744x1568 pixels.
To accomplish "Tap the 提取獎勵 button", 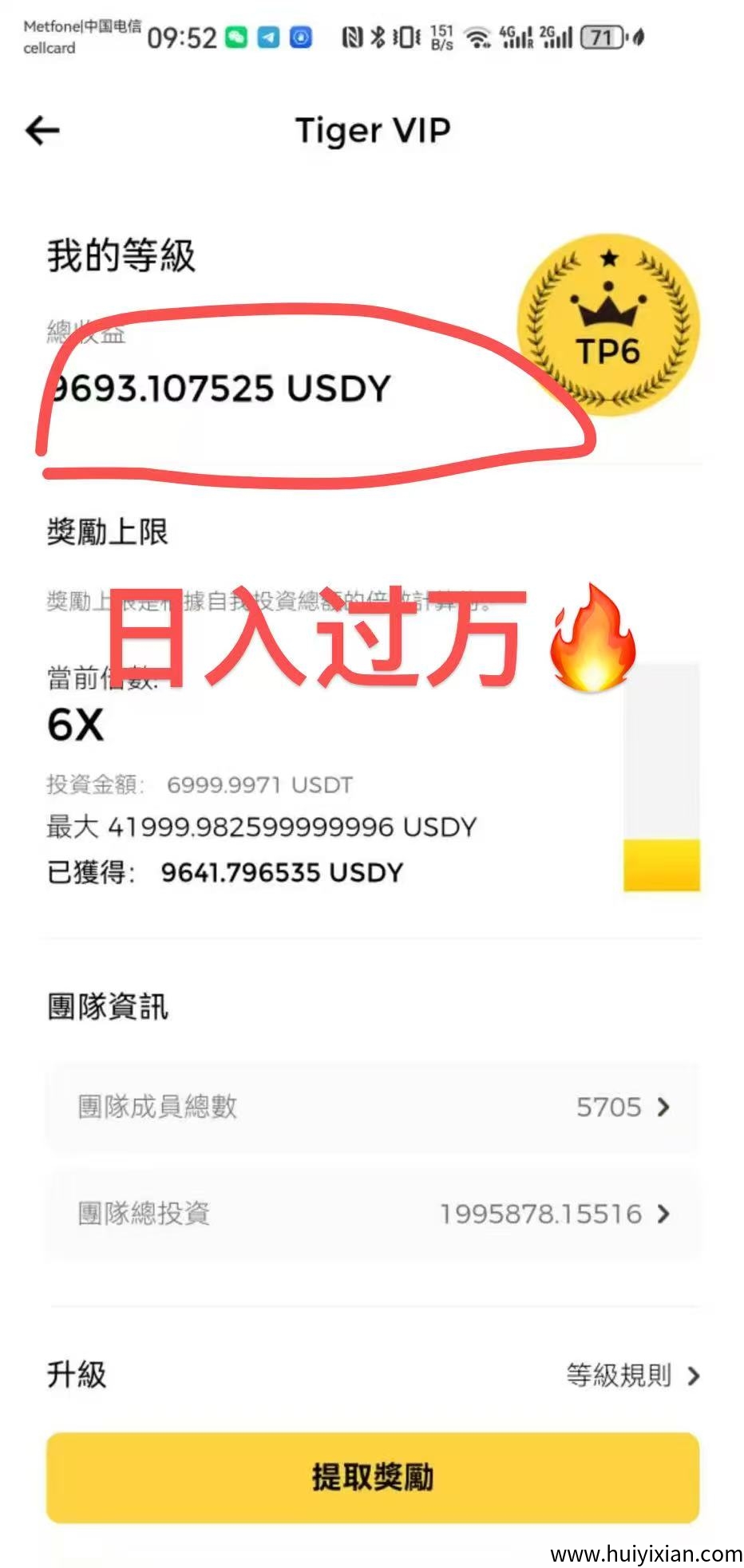I will coord(373,1477).
